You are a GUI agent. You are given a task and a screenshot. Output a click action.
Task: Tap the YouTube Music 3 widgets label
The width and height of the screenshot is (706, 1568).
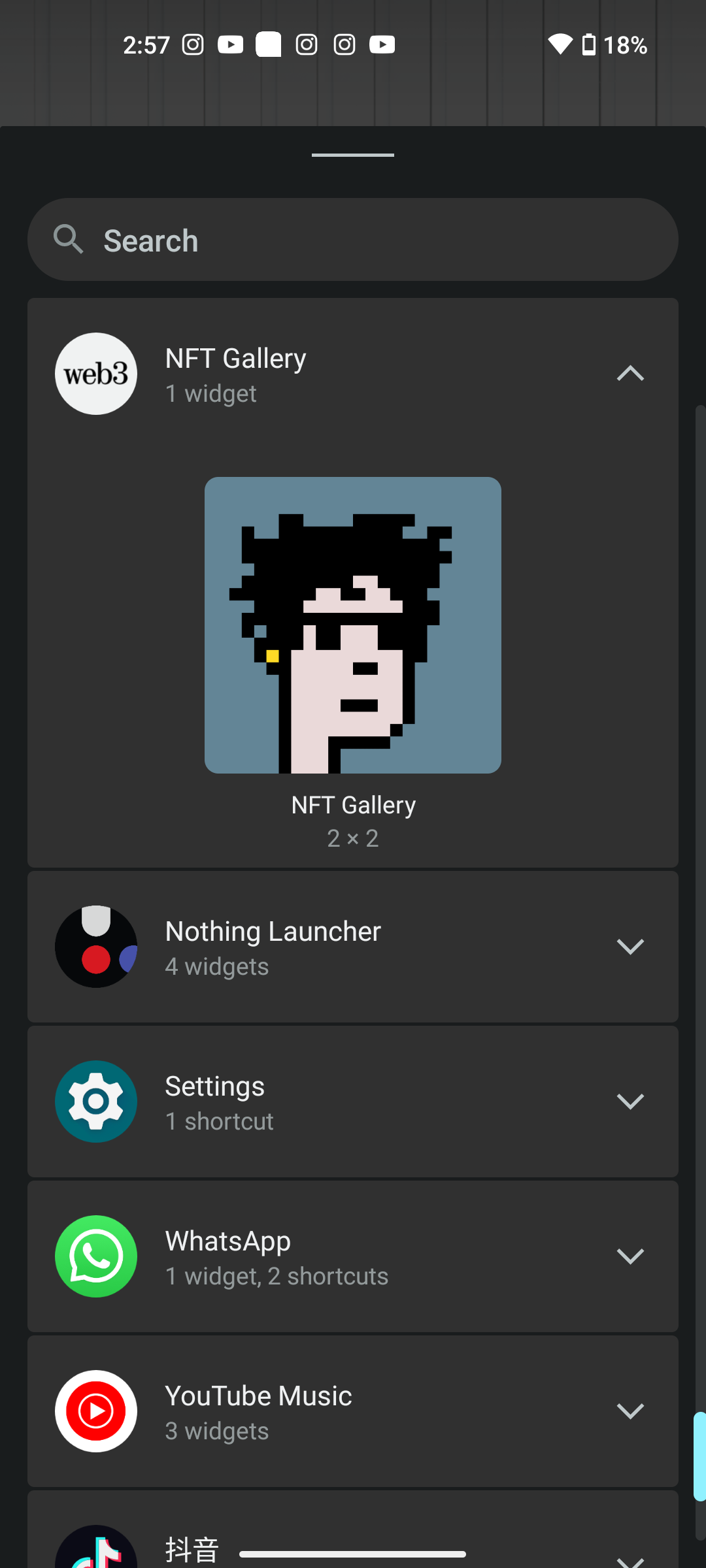(x=216, y=1431)
